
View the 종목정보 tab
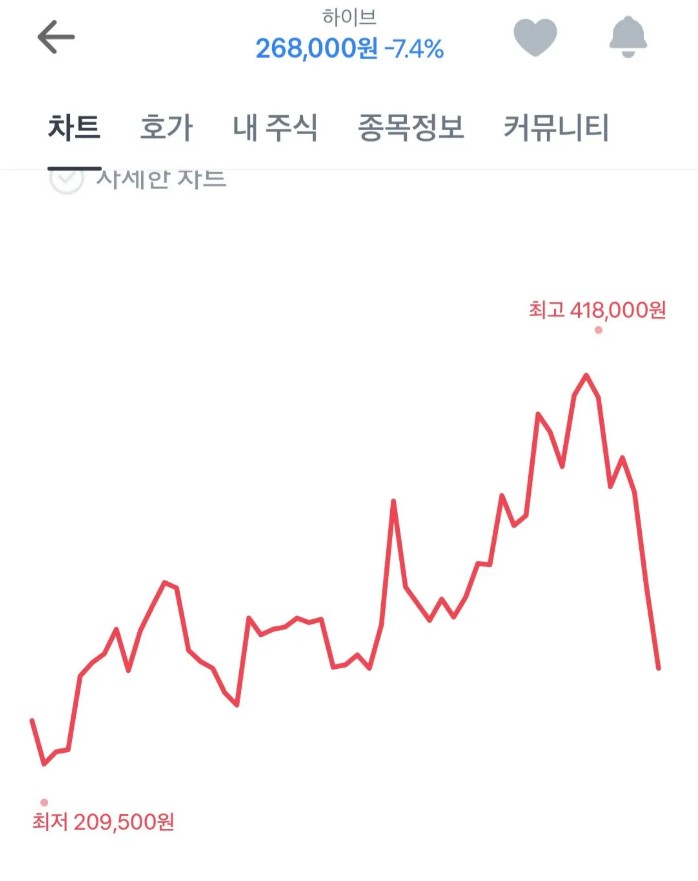[411, 128]
